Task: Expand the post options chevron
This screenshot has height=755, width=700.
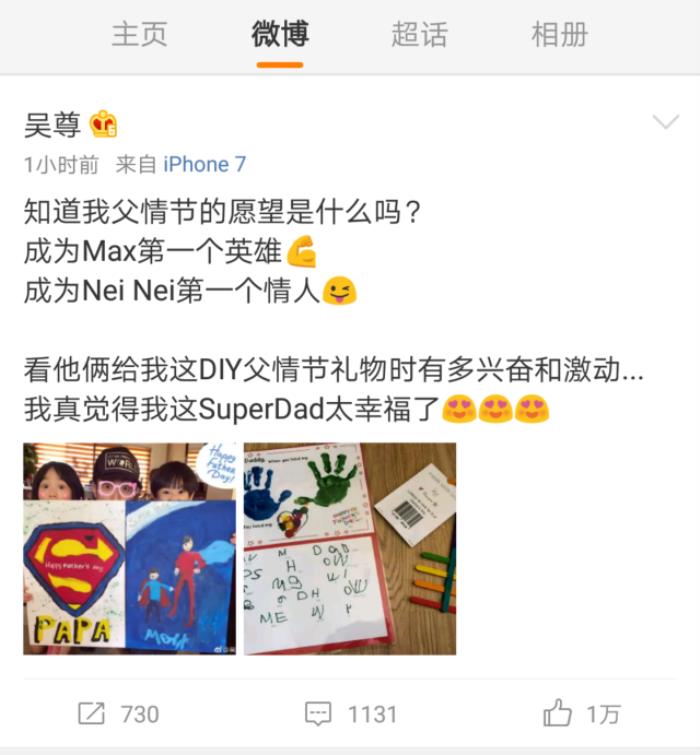Action: pos(665,123)
